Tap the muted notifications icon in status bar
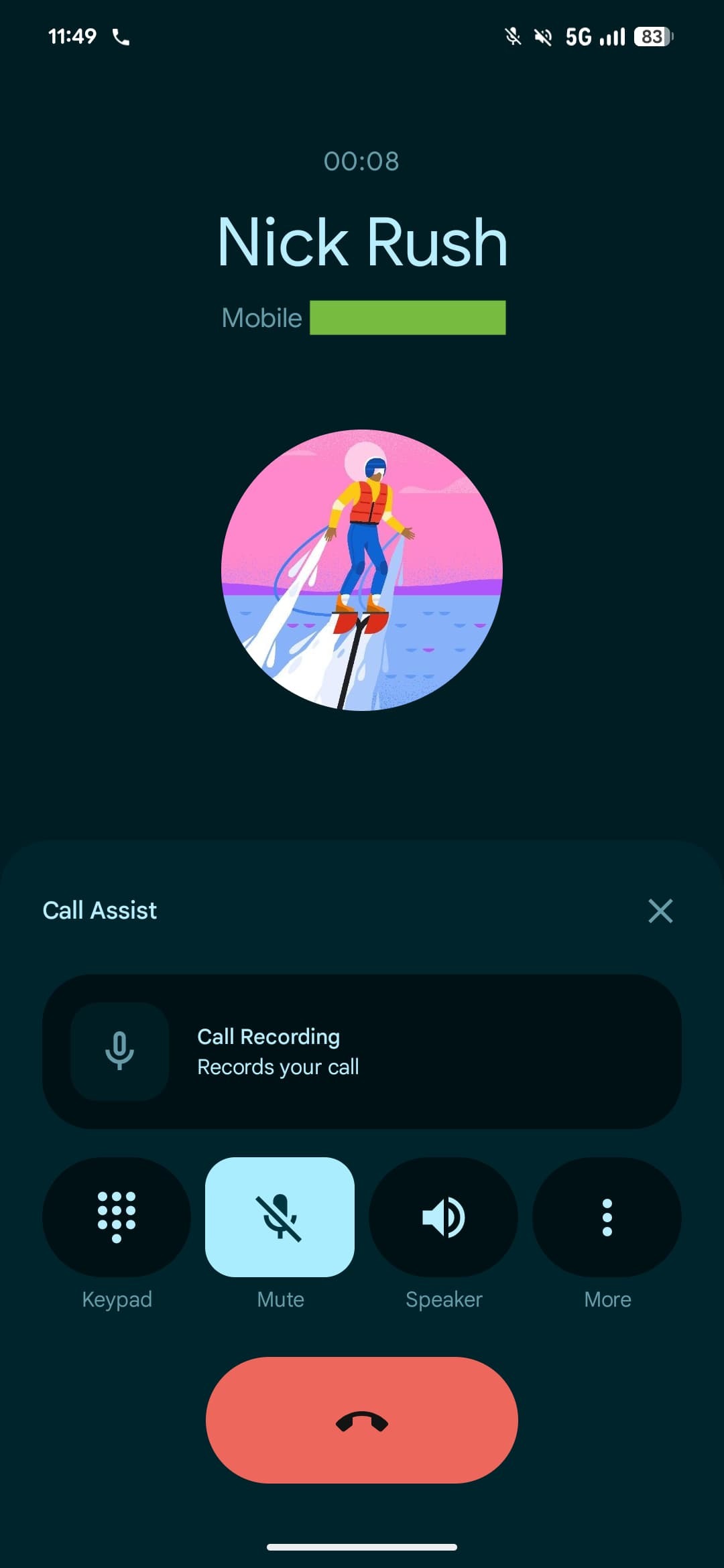 tap(542, 37)
